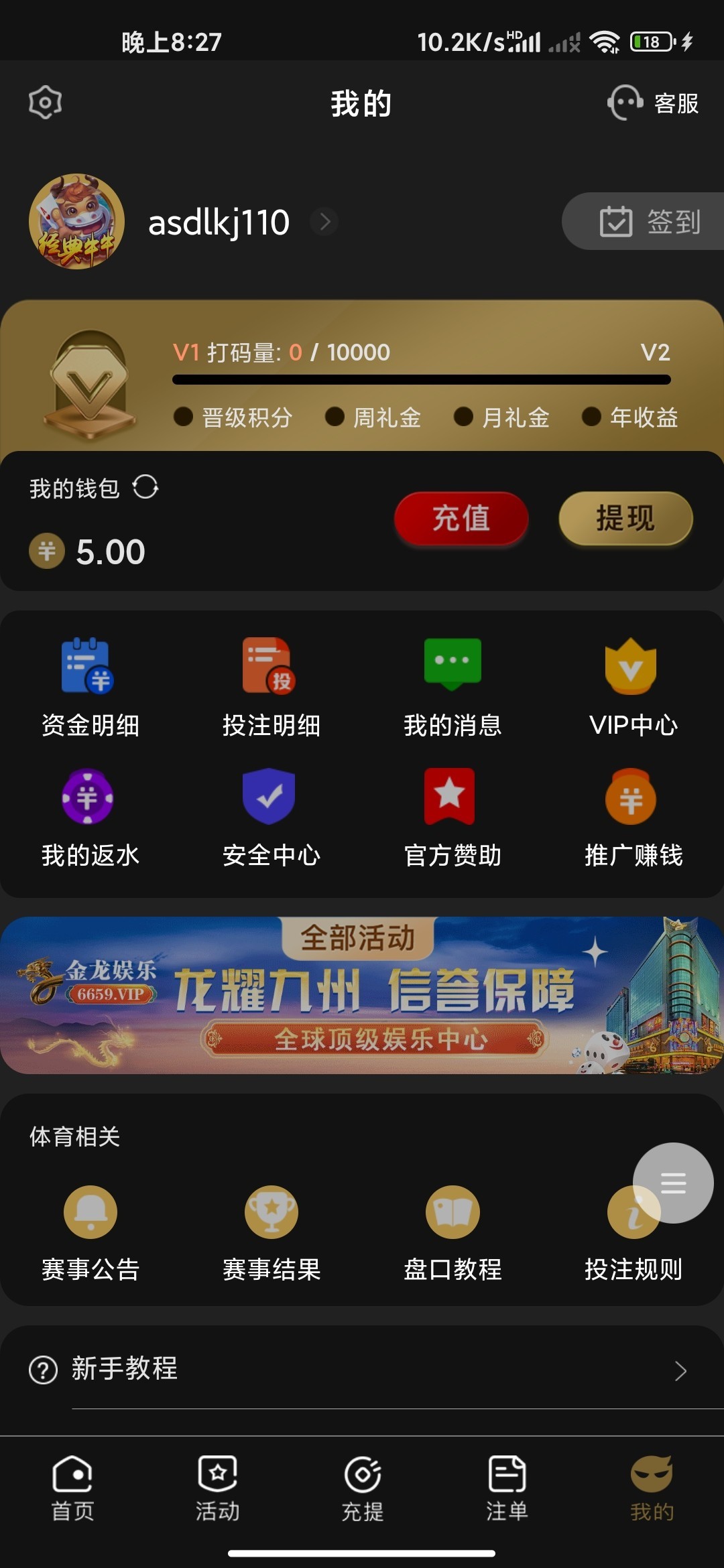Screen dimensions: 724x1568
Task: Tap the floating menu button
Action: coord(673,1183)
